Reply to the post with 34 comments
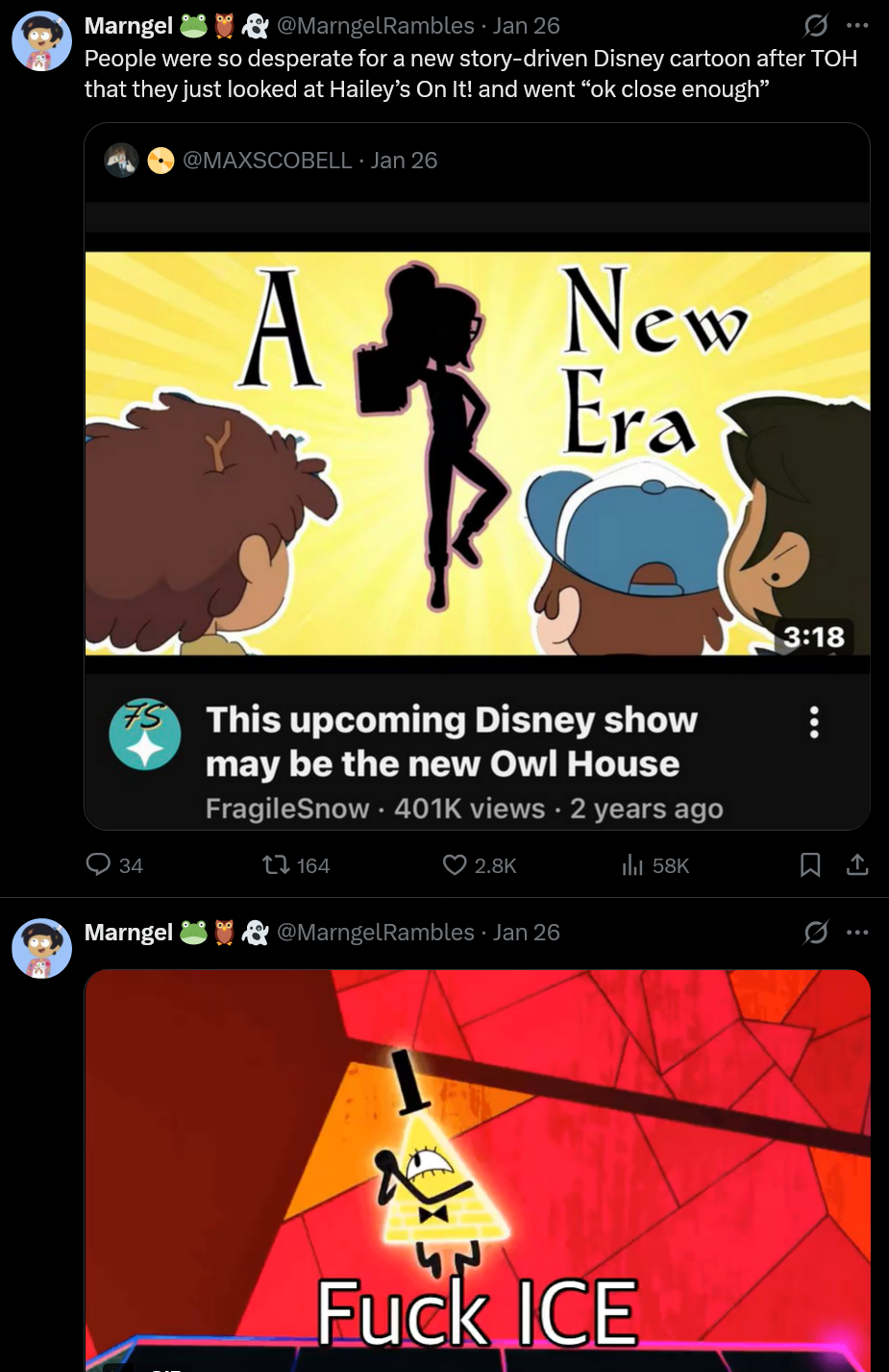This screenshot has height=1372, width=889. (98, 865)
